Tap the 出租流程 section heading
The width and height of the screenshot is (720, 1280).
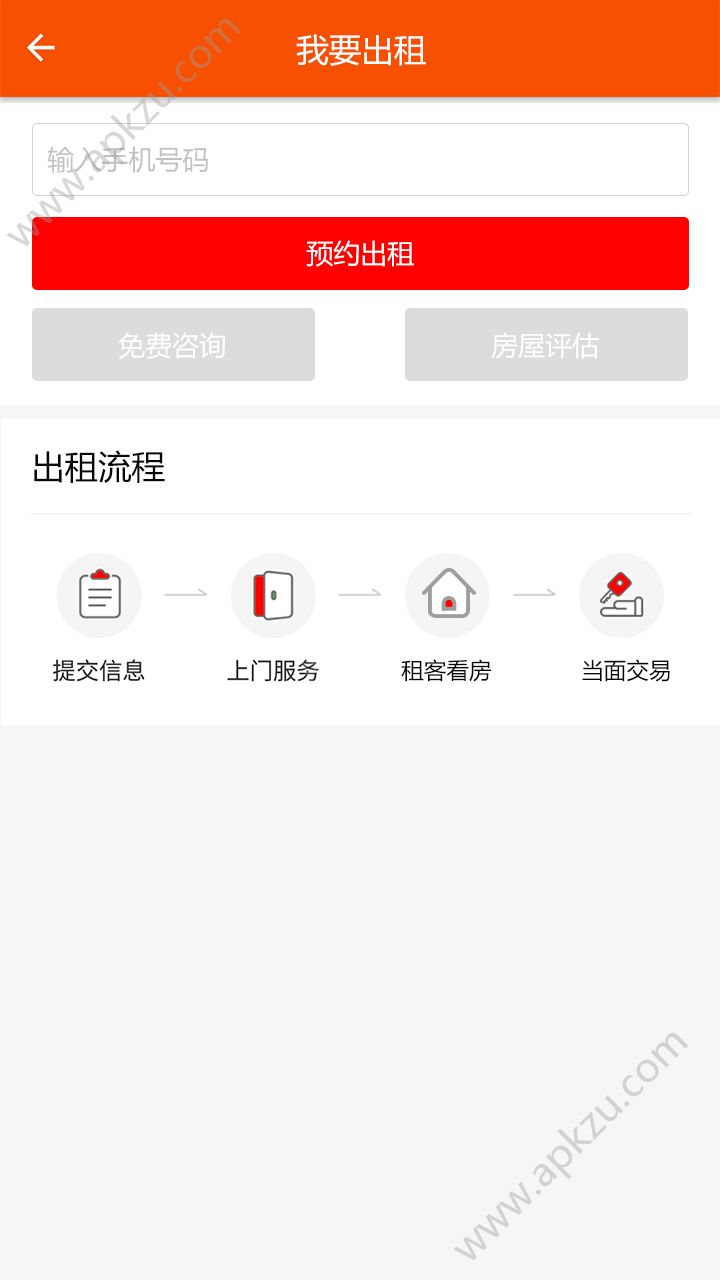pos(100,466)
